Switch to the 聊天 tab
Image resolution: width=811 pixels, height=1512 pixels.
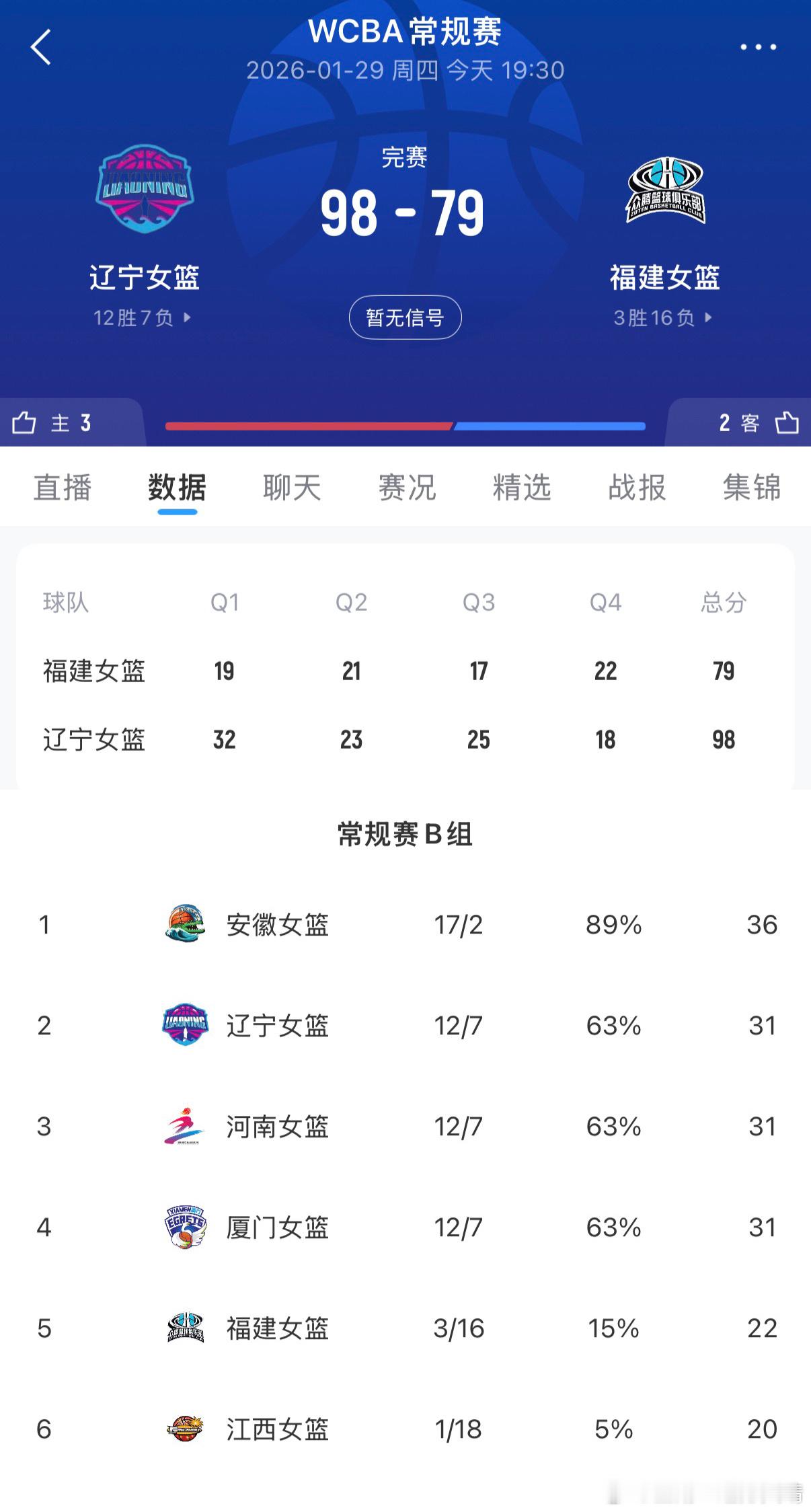coord(292,489)
